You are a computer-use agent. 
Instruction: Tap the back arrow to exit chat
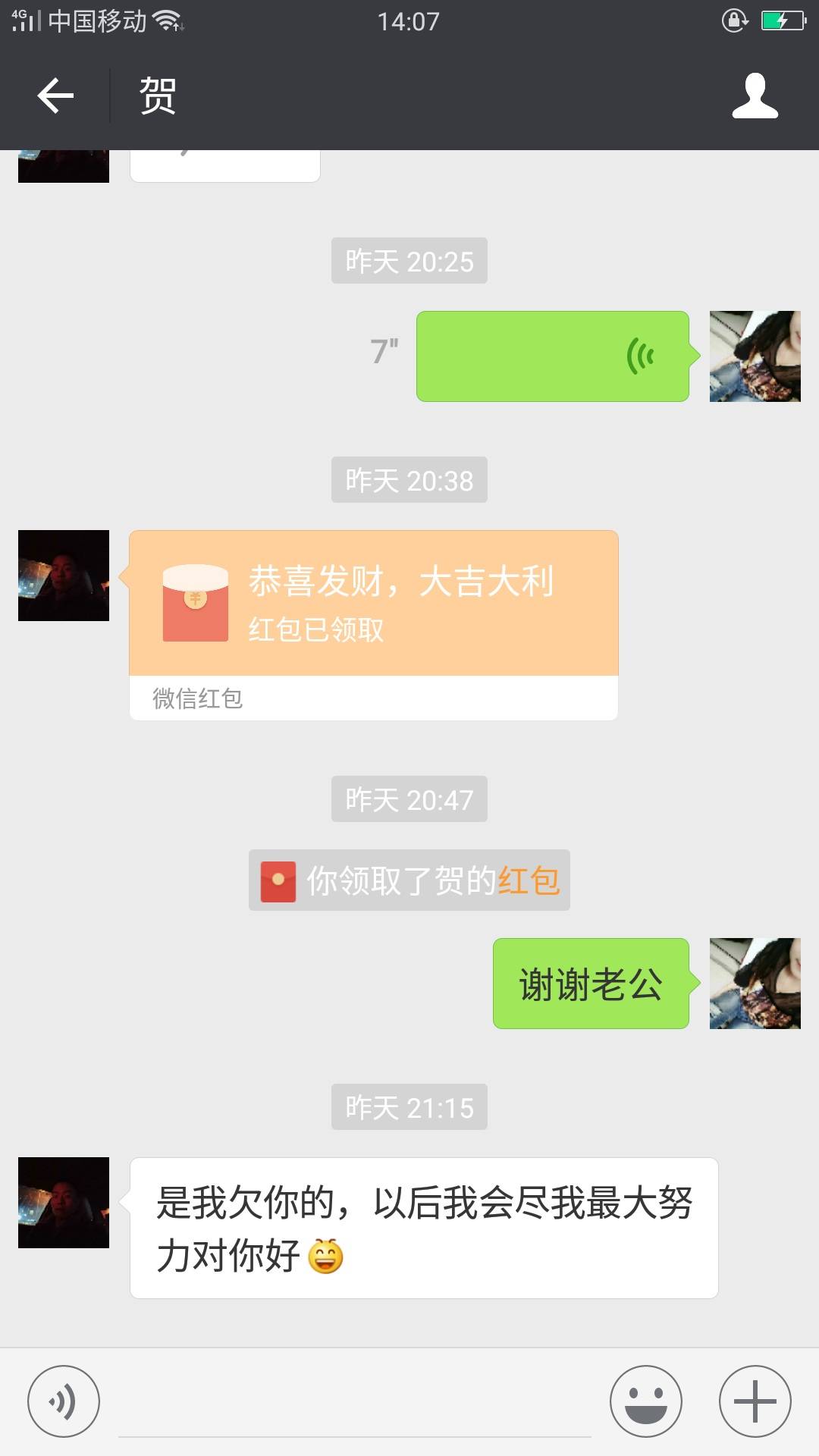pos(55,96)
